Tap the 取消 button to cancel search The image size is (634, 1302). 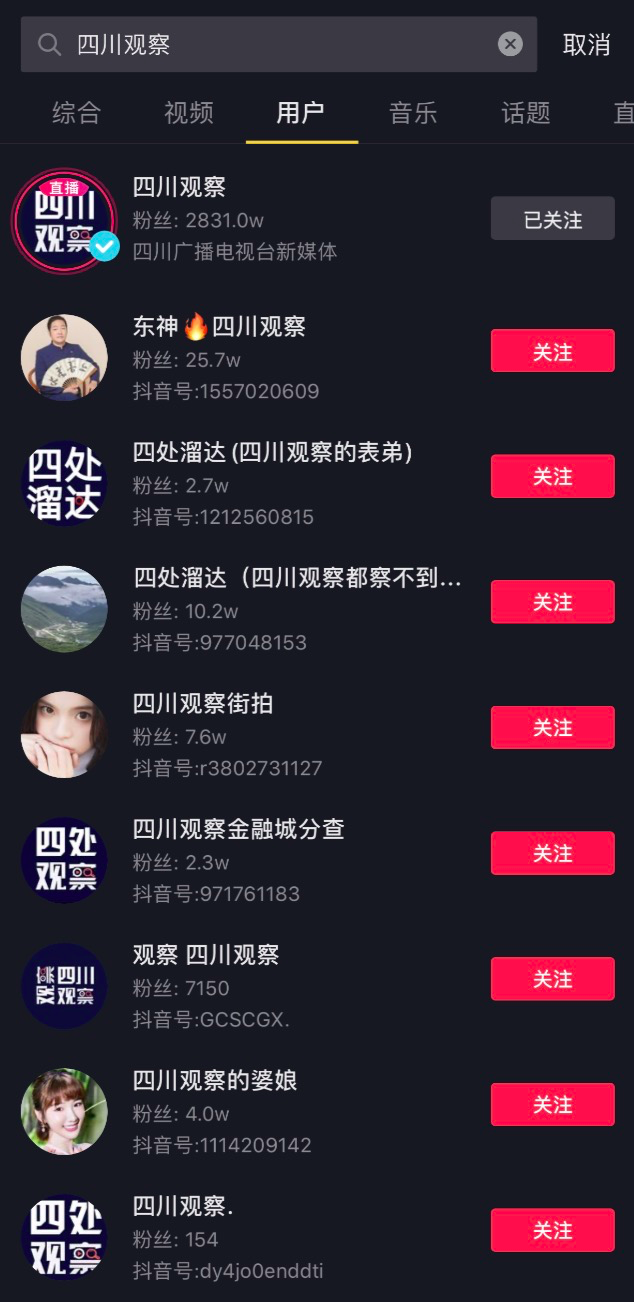point(586,45)
